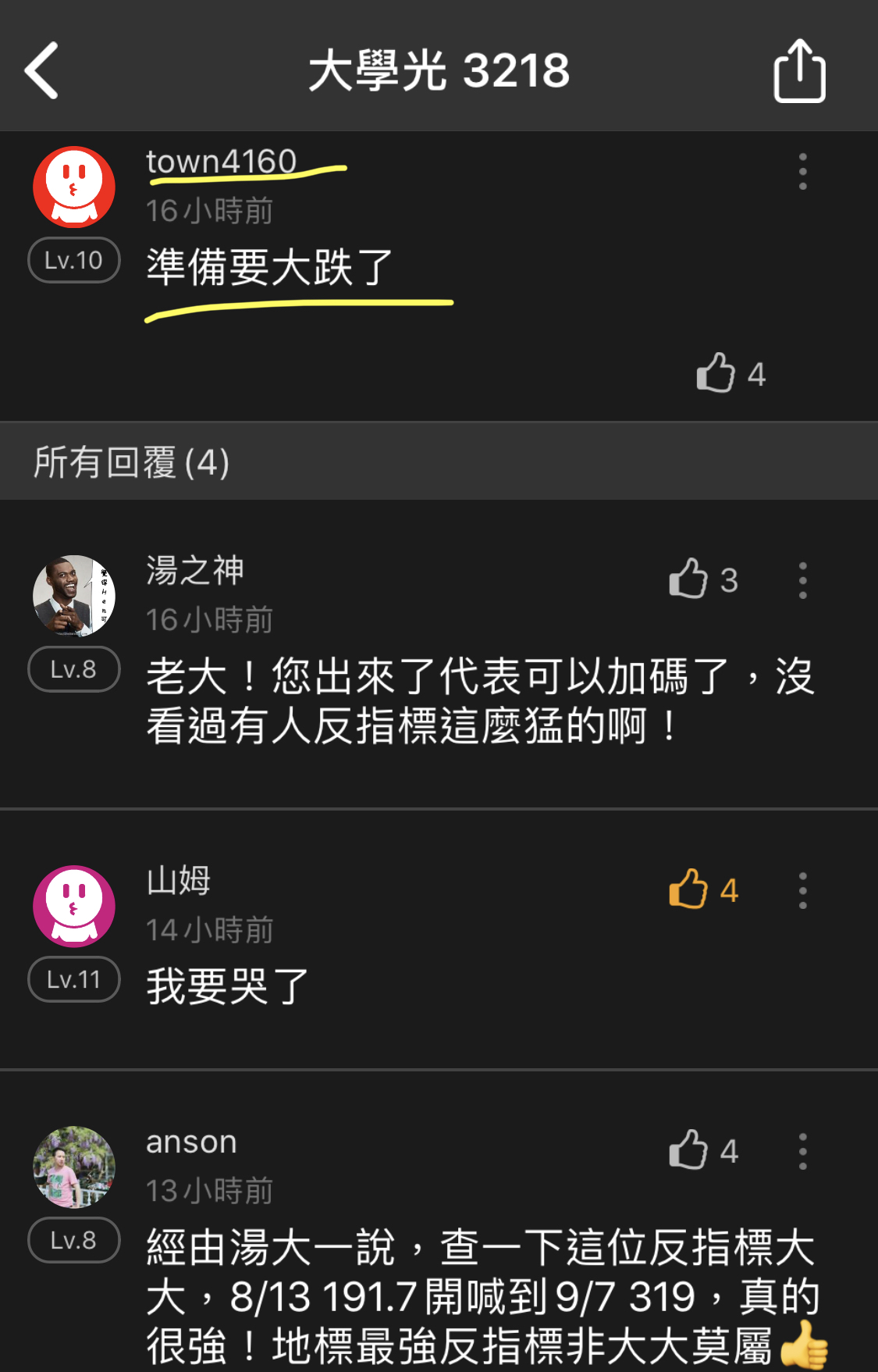This screenshot has height=1372, width=878.
Task: Open anson's profile photo
Action: (74, 1167)
